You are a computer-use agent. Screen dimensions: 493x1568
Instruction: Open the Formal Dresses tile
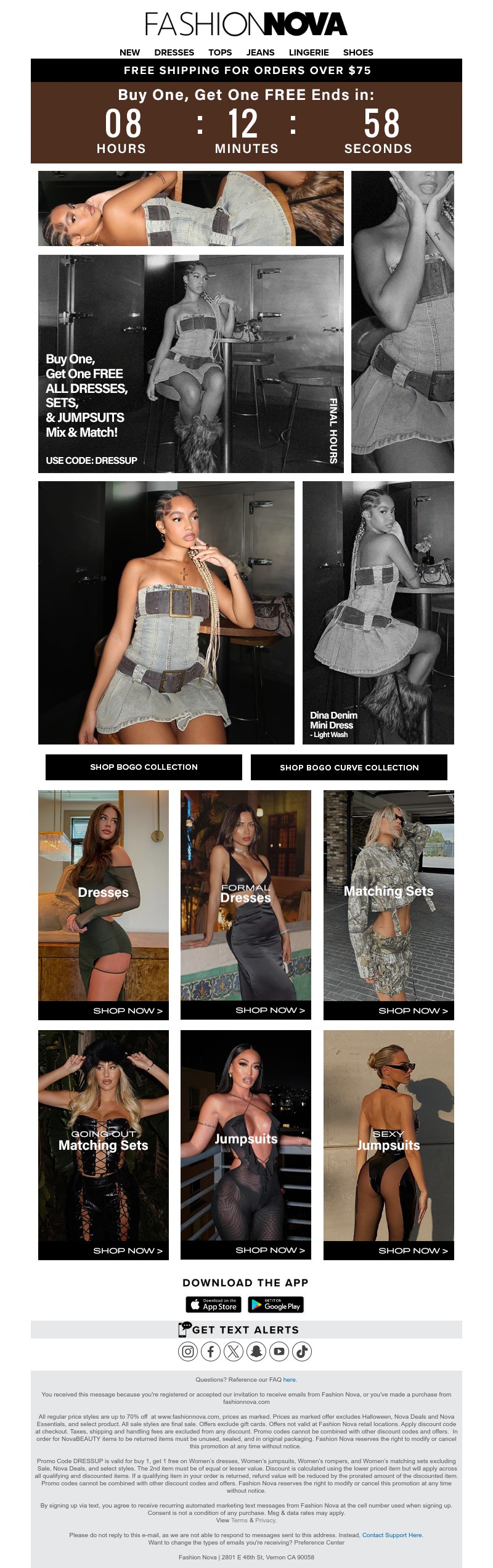pyautogui.click(x=245, y=904)
